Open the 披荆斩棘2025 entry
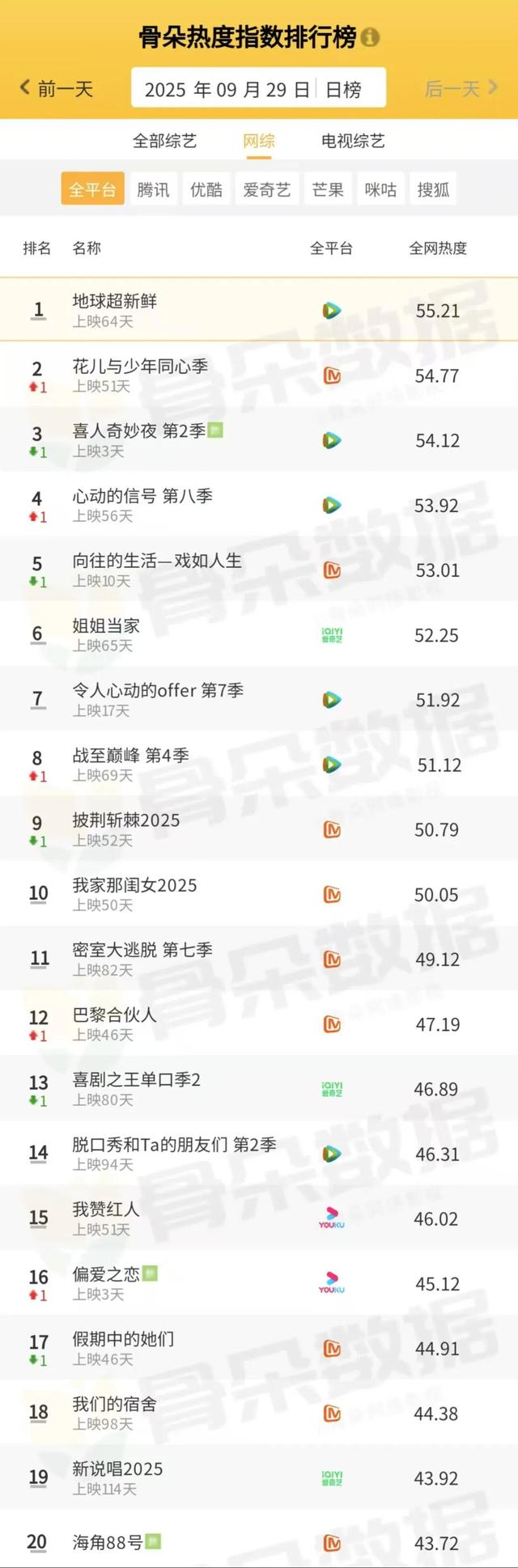 pos(259,829)
